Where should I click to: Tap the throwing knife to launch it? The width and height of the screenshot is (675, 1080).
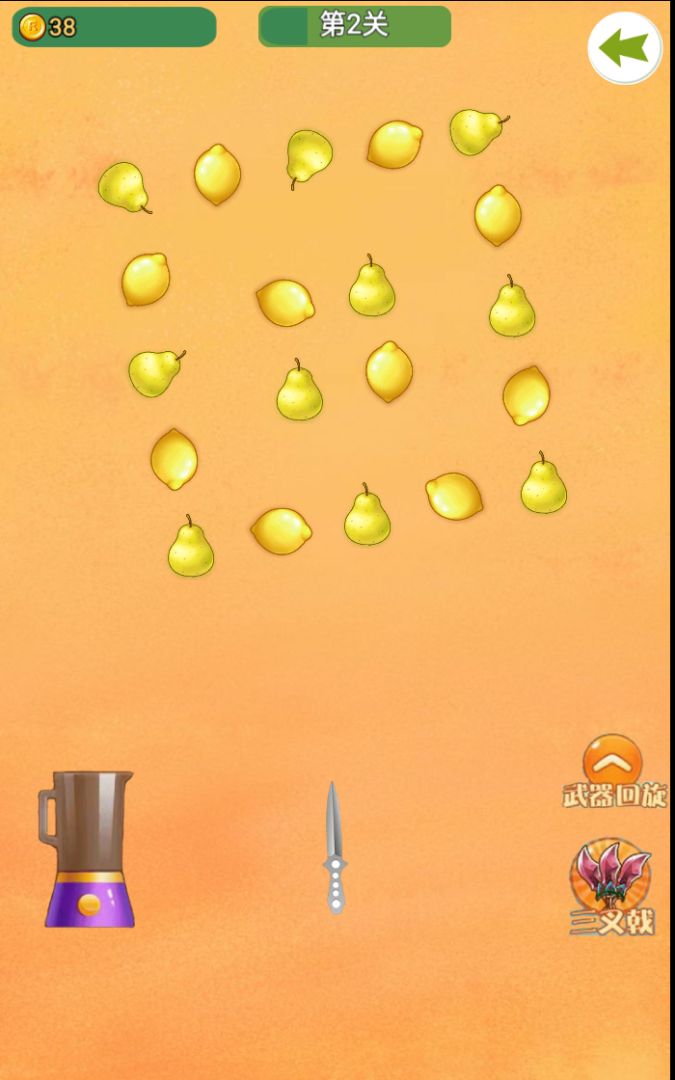[x=335, y=848]
